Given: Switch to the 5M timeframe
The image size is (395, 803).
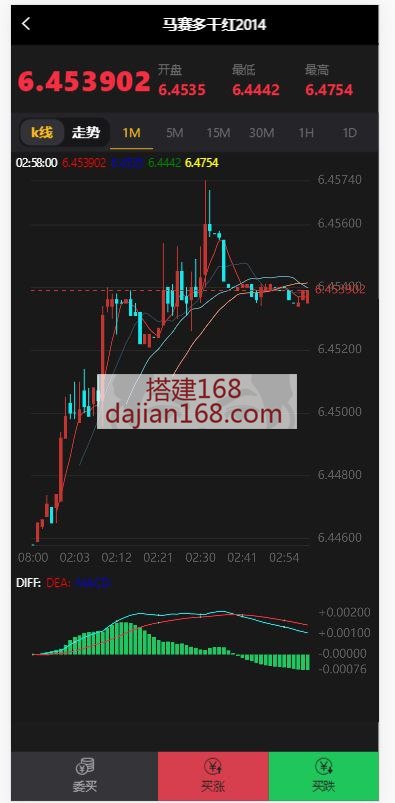Looking at the screenshot, I should (x=175, y=133).
